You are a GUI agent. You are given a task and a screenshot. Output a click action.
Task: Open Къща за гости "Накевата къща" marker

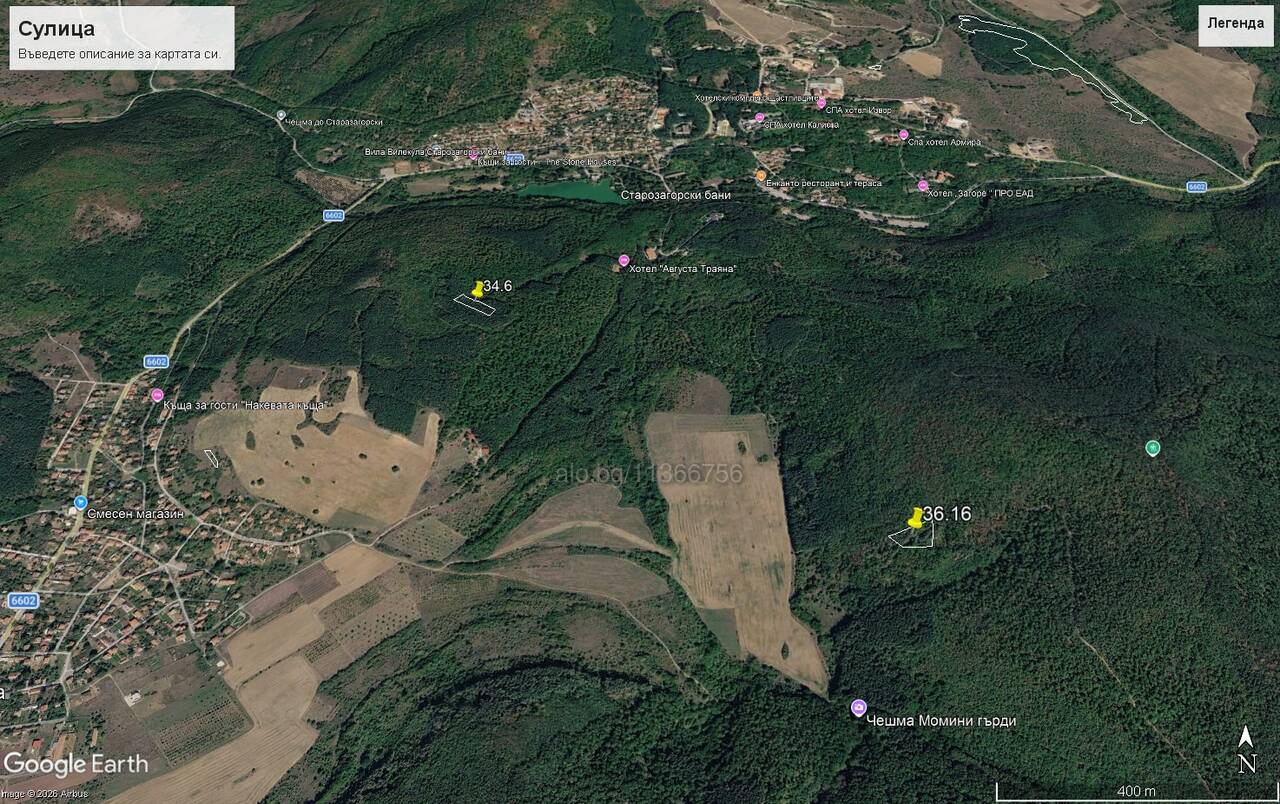pyautogui.click(x=157, y=395)
